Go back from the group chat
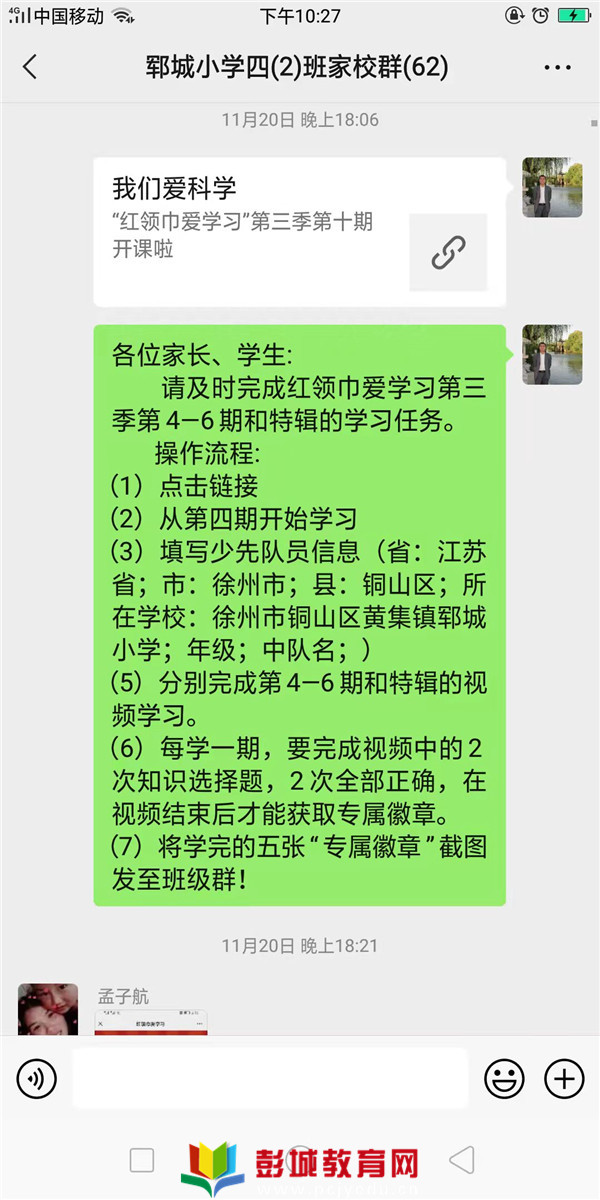The width and height of the screenshot is (600, 1200). point(30,67)
